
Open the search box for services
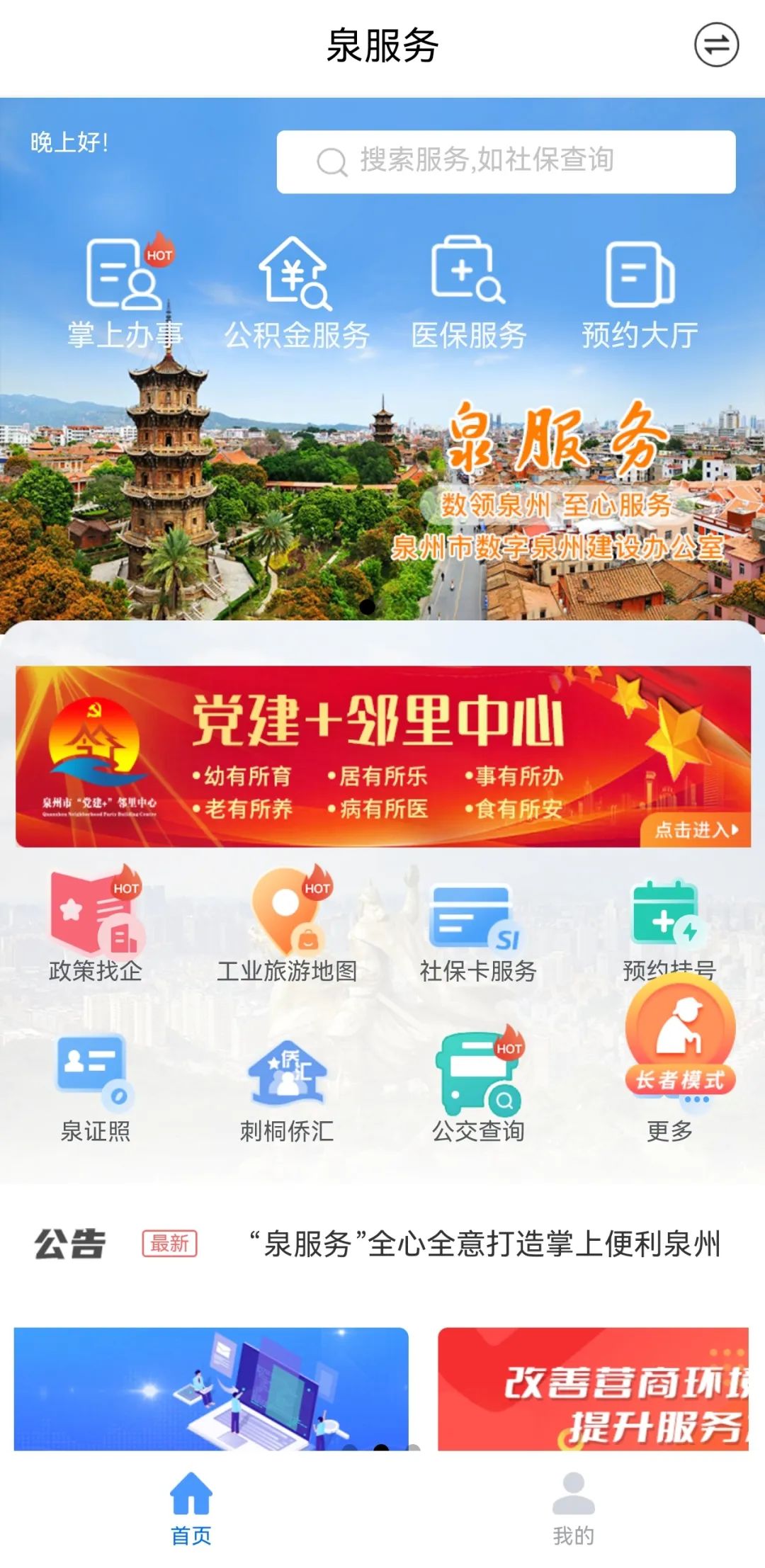click(x=506, y=161)
